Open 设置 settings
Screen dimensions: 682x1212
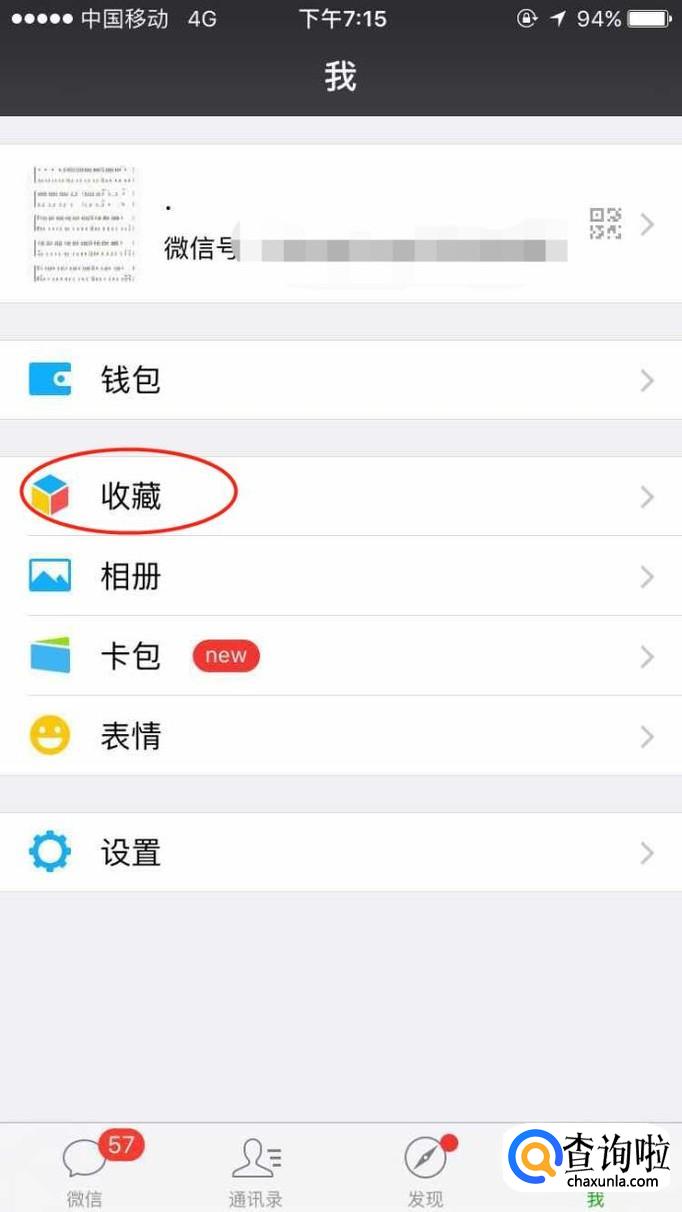(340, 853)
